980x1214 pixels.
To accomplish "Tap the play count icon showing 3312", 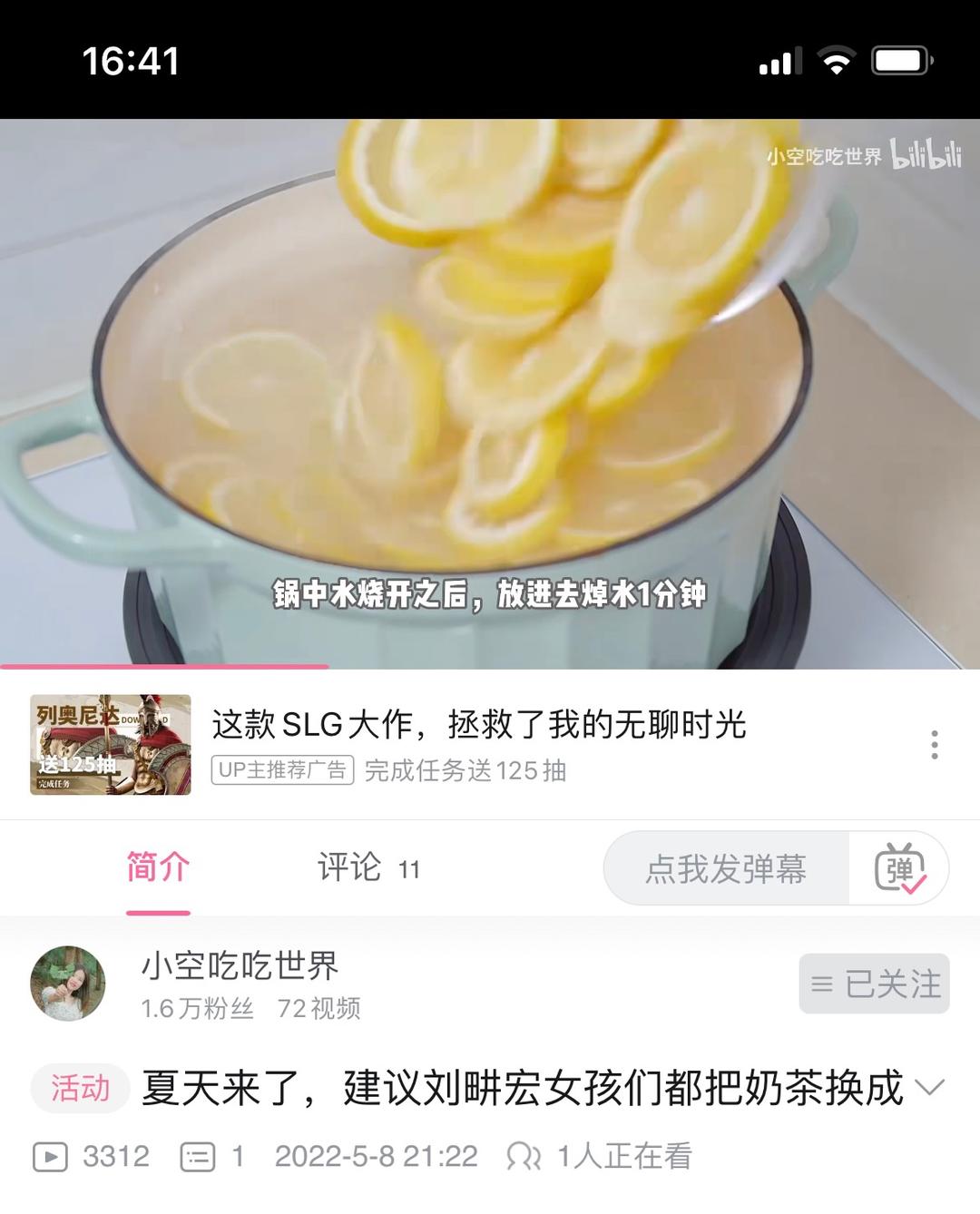I will point(54,1156).
